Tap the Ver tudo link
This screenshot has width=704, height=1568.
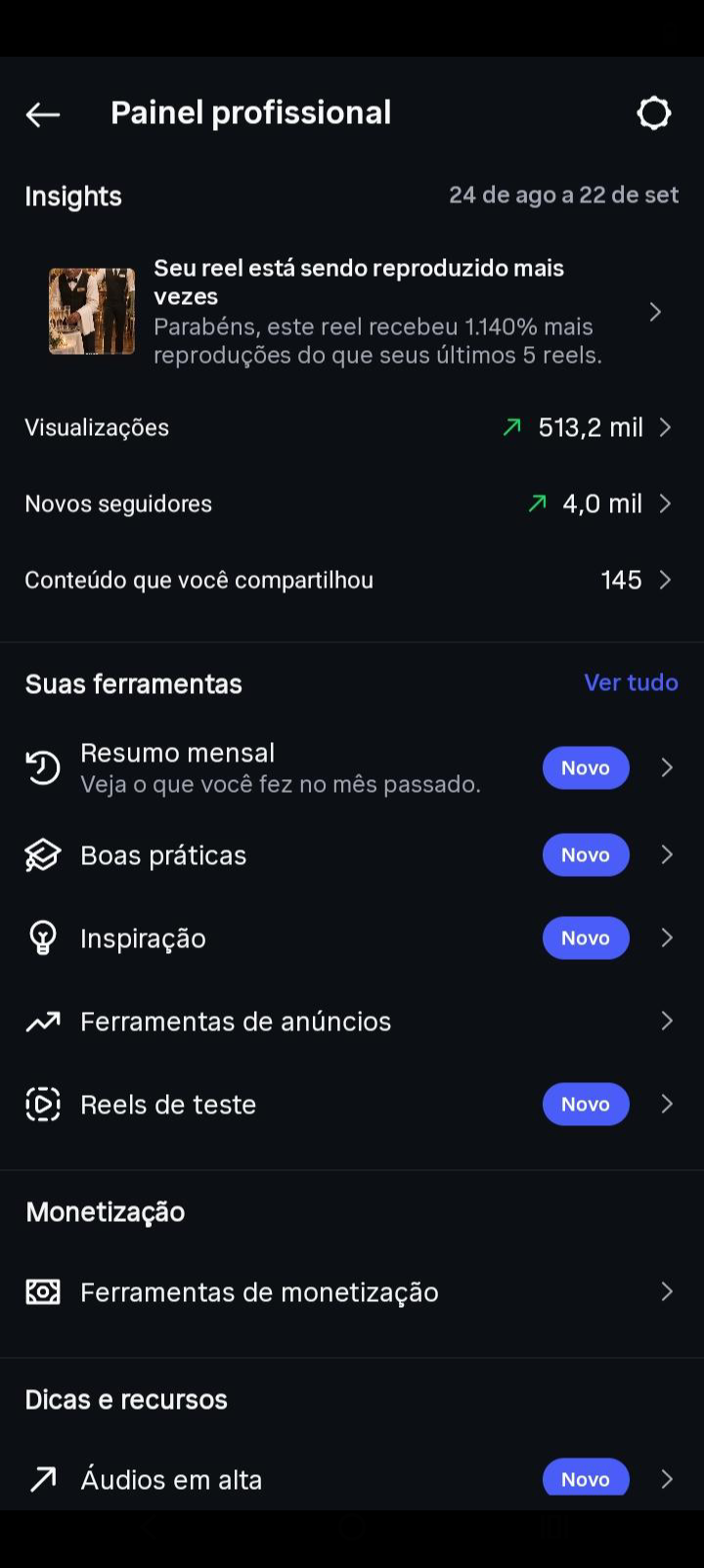[631, 682]
